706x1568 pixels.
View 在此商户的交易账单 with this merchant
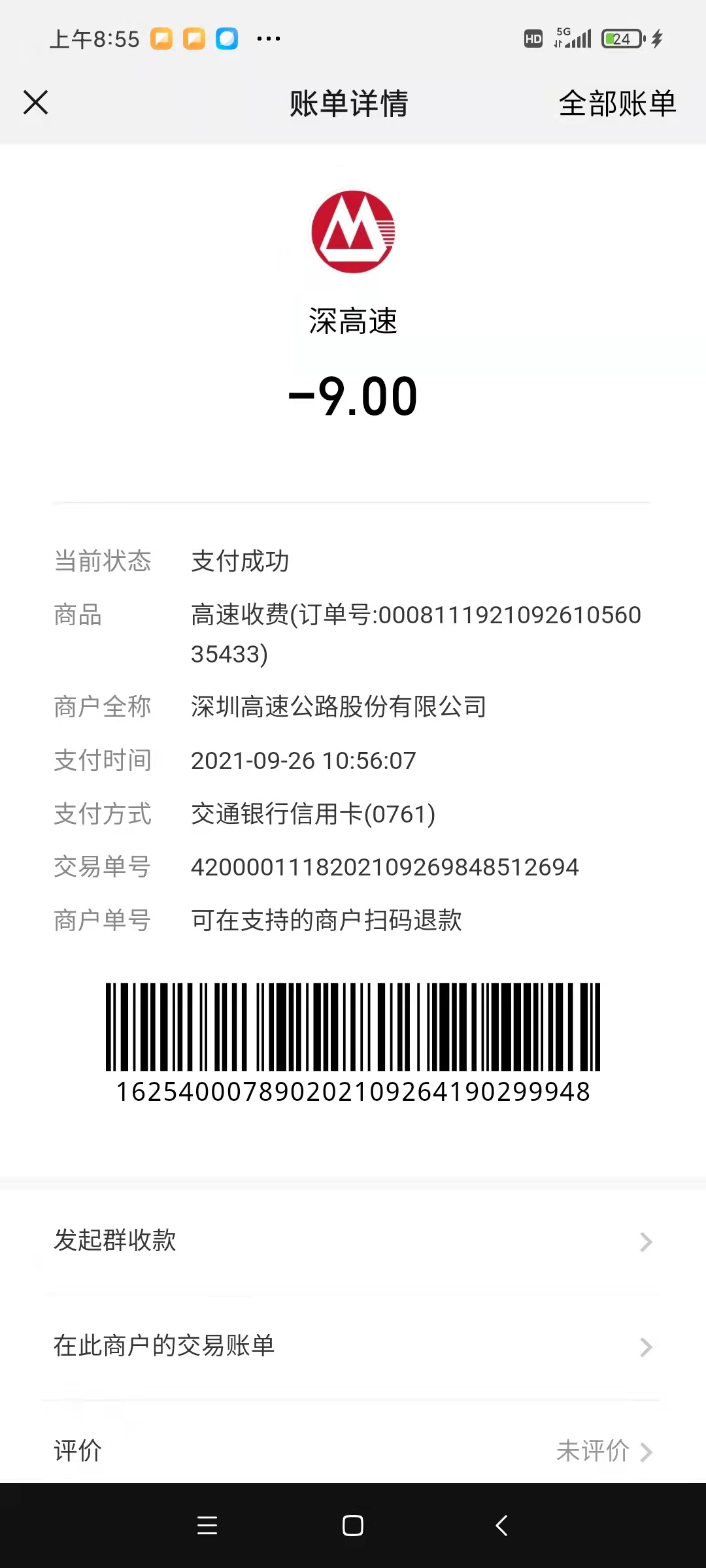[353, 1347]
